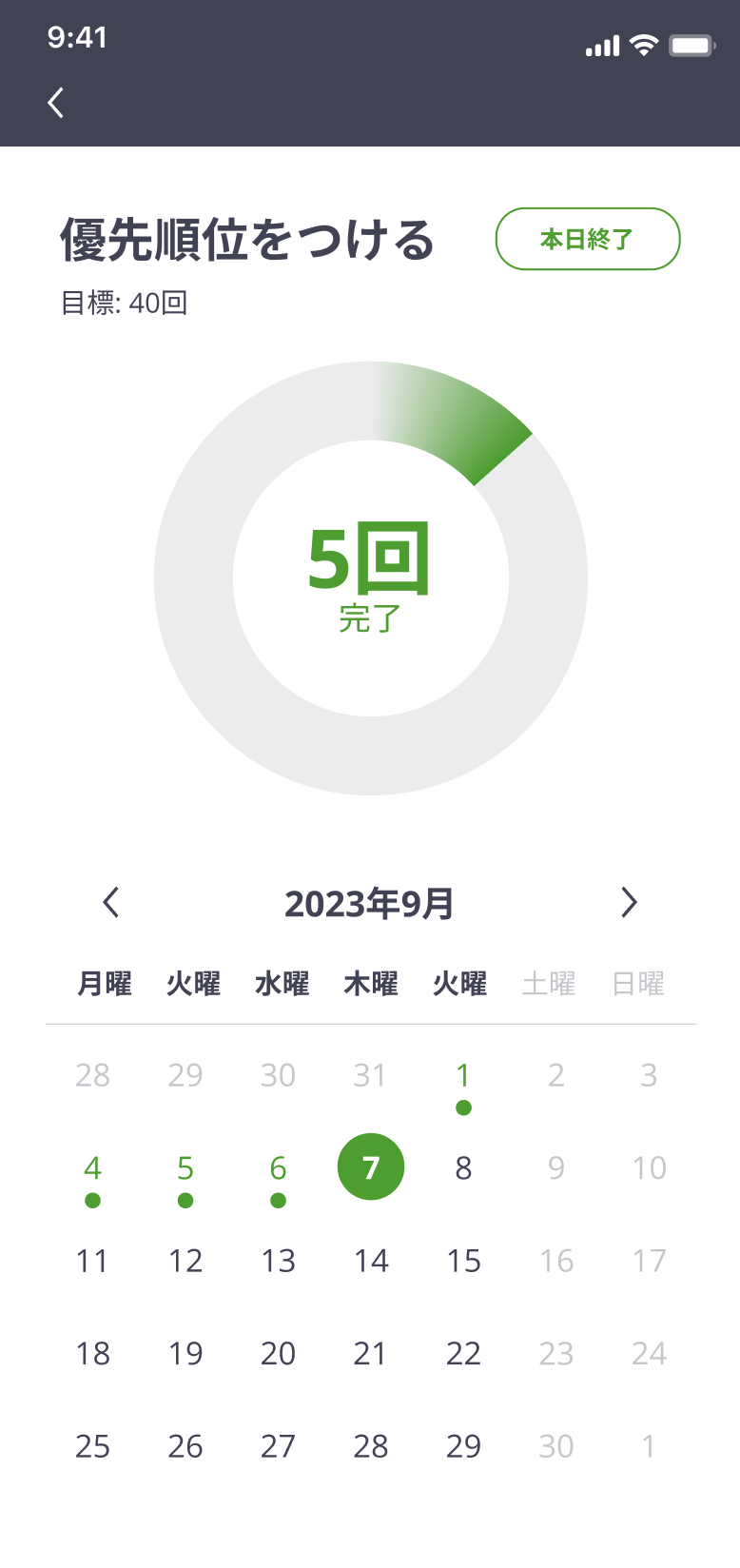The width and height of the screenshot is (740, 1568).
Task: Pick September 15 on the calendar
Action: pos(463,1261)
